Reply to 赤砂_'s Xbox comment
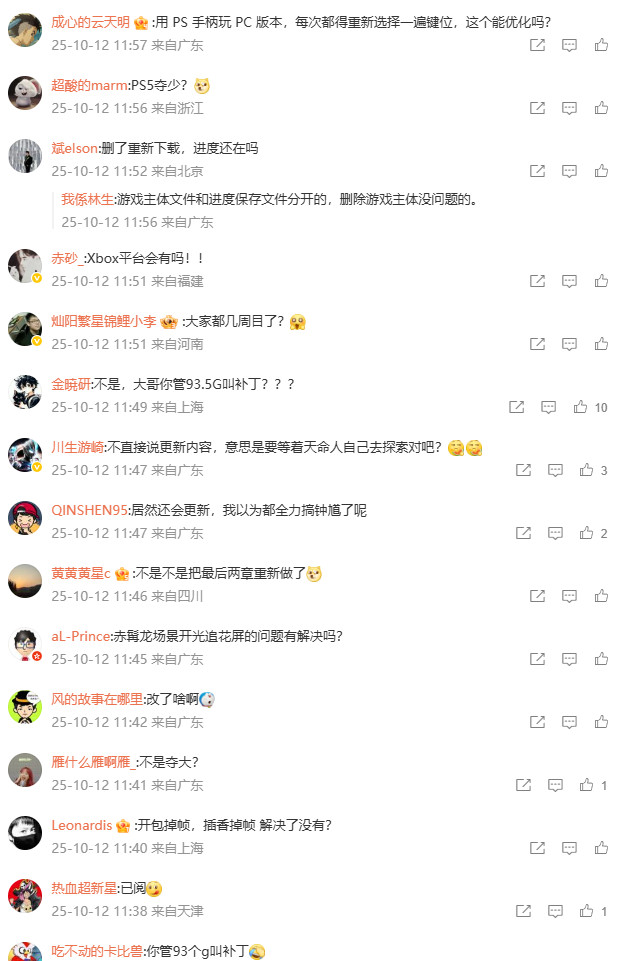Viewport: 619px width, 961px height. click(x=569, y=282)
